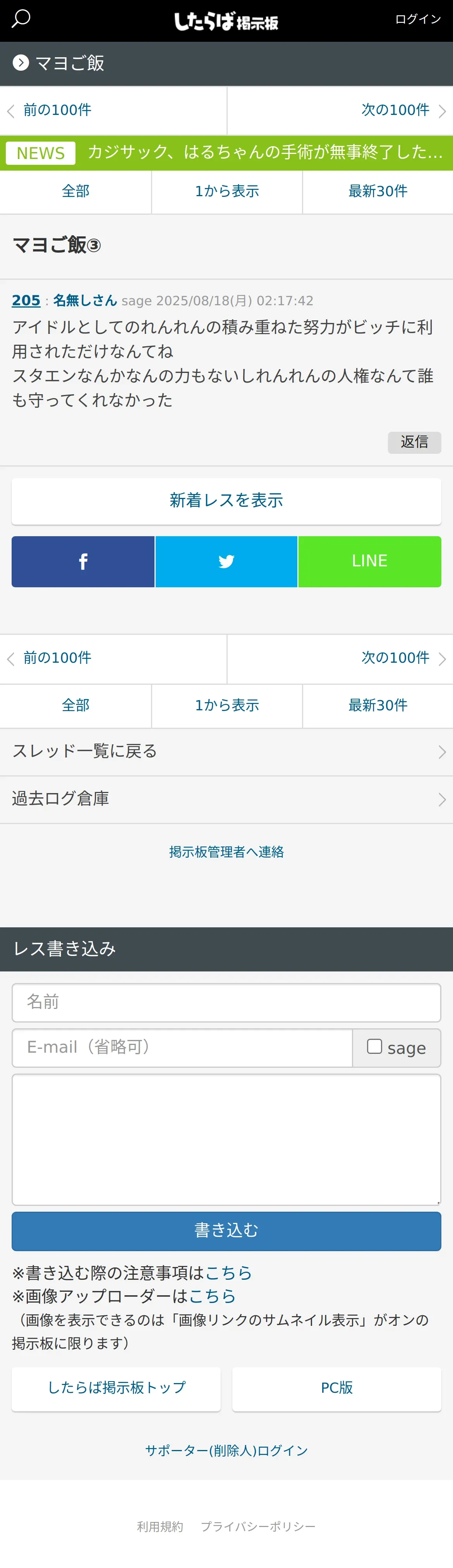
Task: Open post number 205 link
Action: [x=26, y=301]
